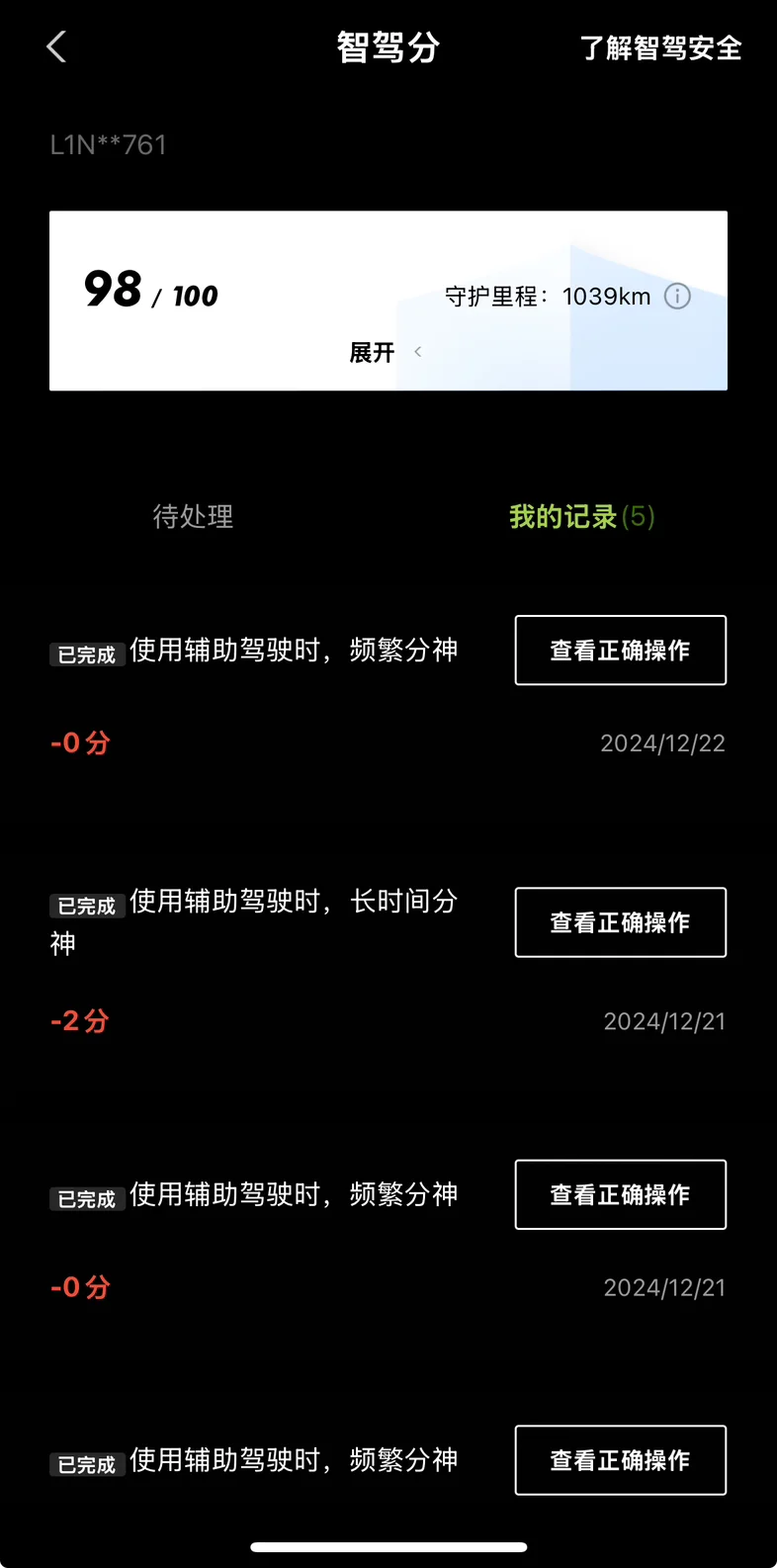The image size is (777, 1568).
Task: Go back using the top-left arrow
Action: click(x=56, y=46)
